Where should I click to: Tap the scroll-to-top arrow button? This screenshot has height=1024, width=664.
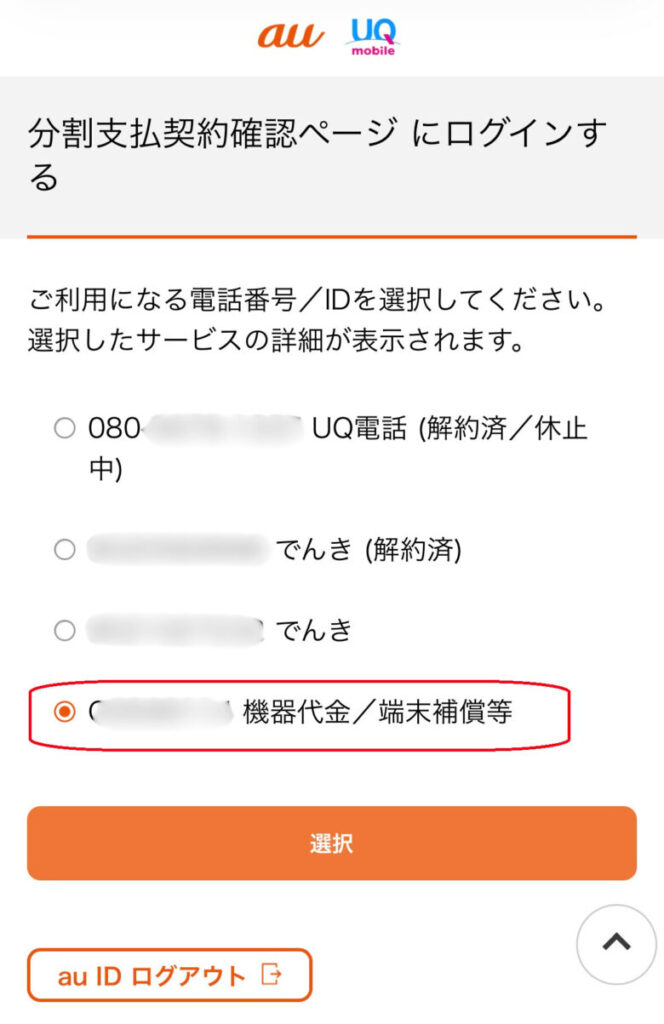(x=616, y=944)
